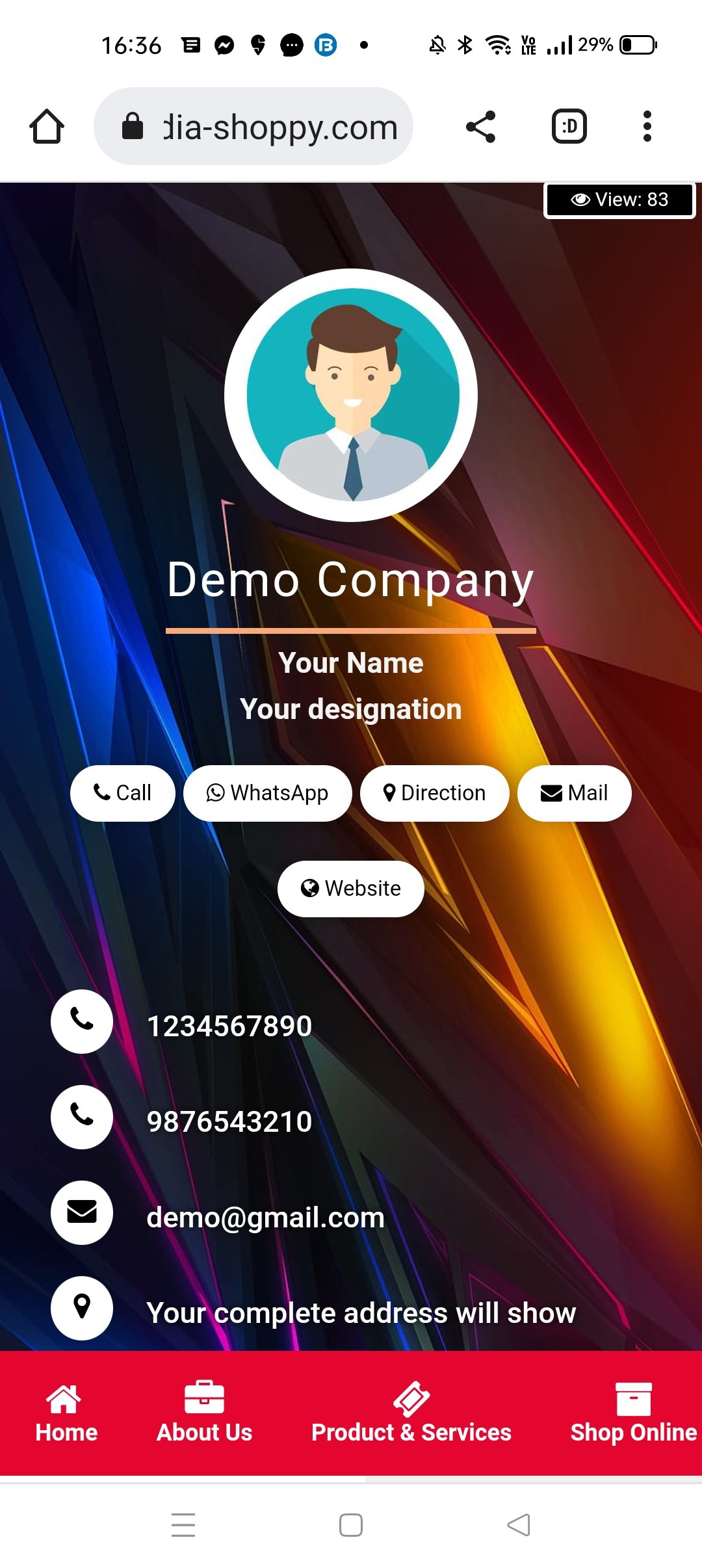Screen dimensions: 702x1568
Task: Dial phone number 1234567890
Action: point(229,1026)
